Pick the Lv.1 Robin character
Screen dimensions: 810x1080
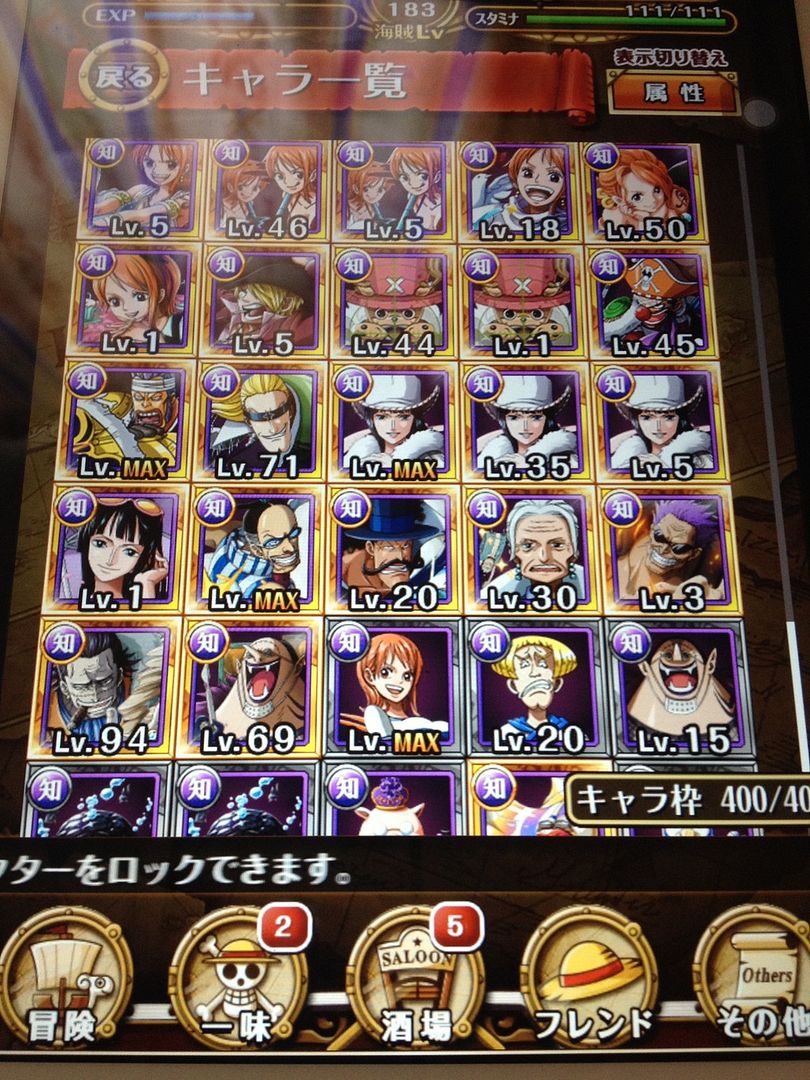113,550
